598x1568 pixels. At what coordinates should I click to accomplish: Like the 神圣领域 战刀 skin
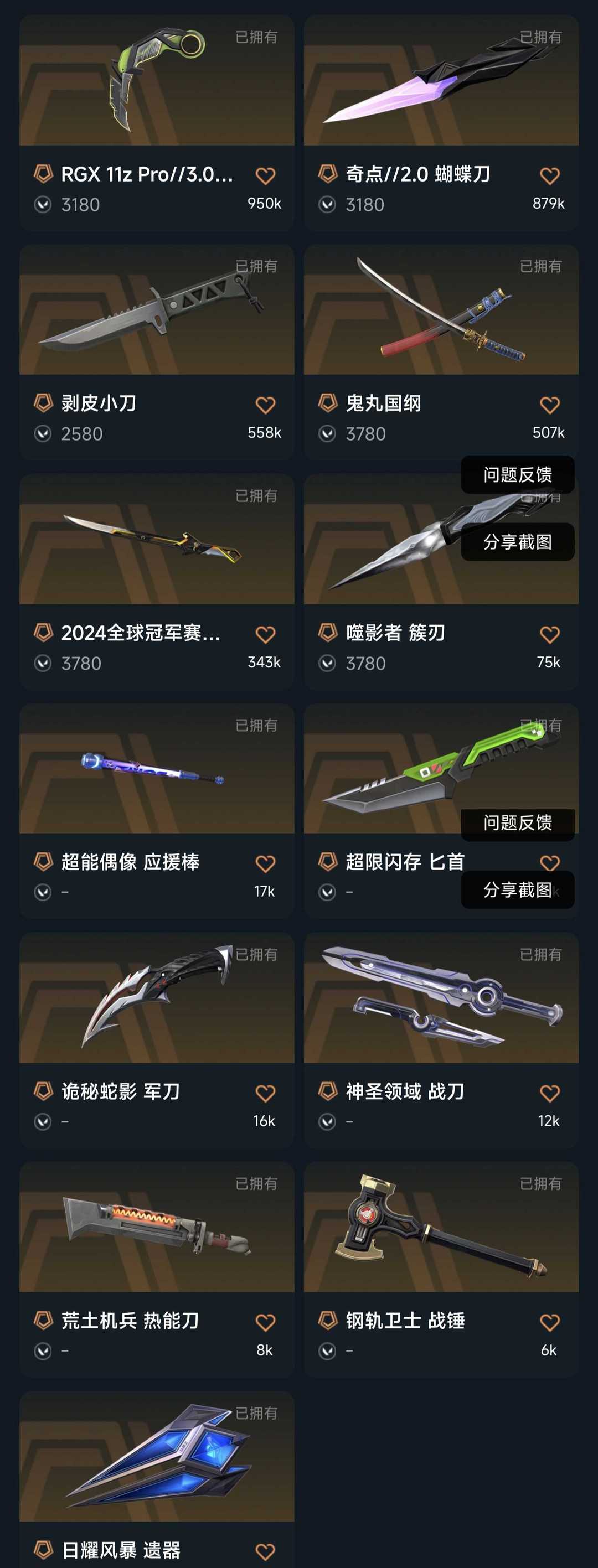549,1093
